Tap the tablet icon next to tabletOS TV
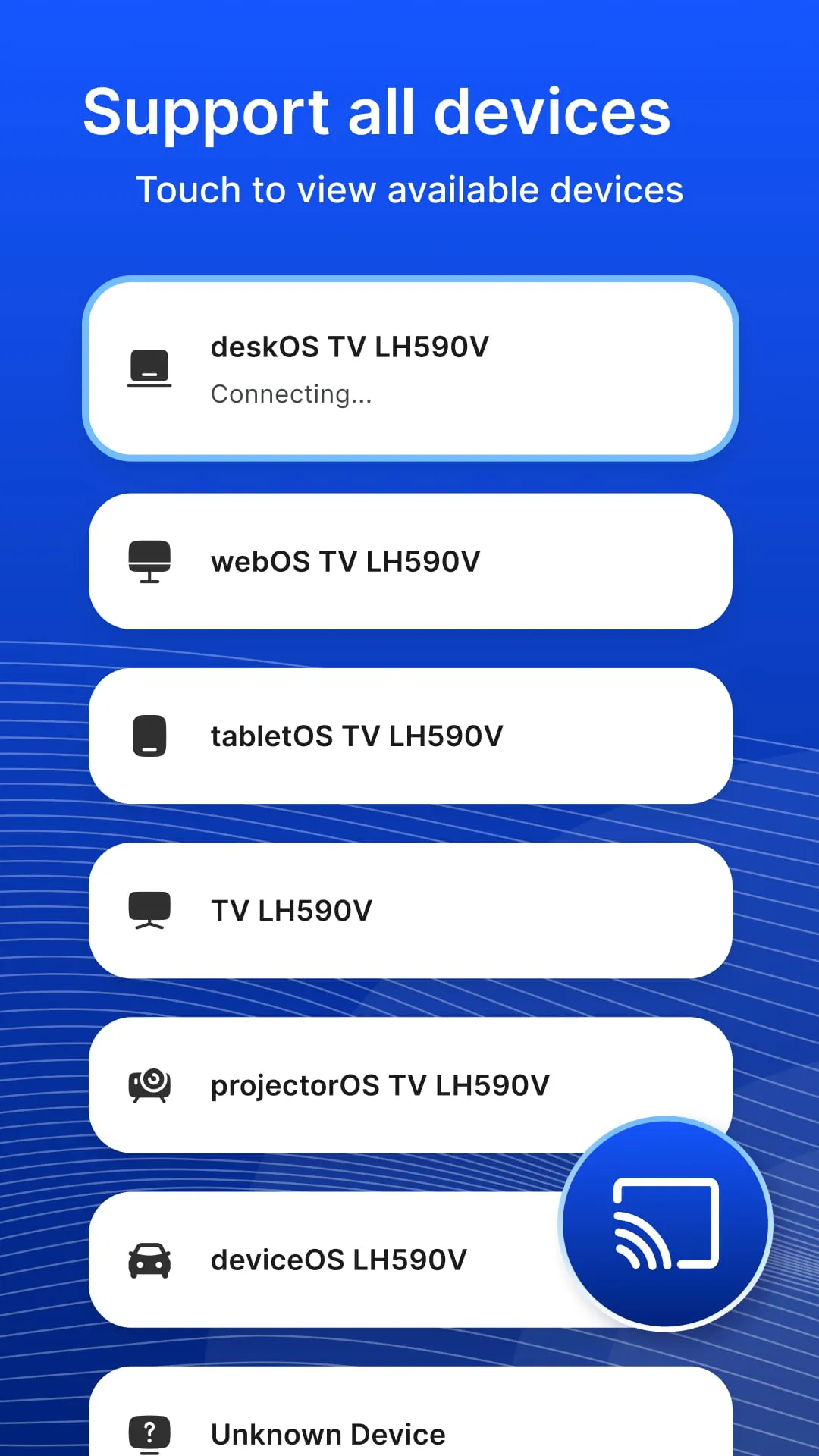Viewport: 819px width, 1456px height. click(x=149, y=735)
